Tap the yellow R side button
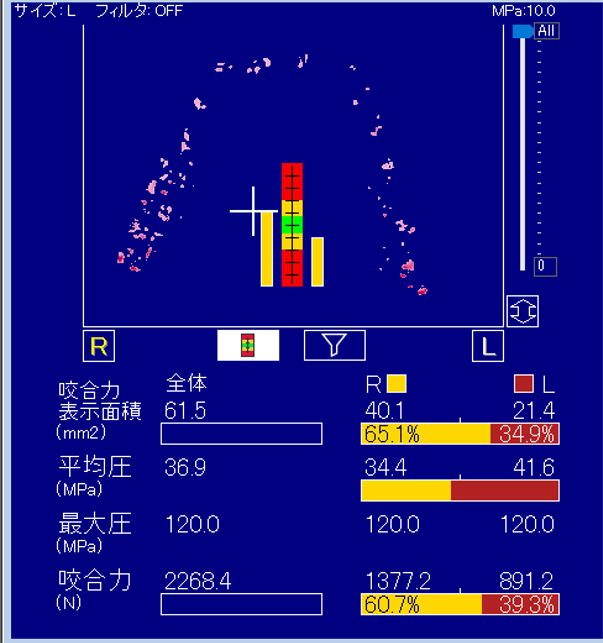This screenshot has width=603, height=643. (98, 347)
